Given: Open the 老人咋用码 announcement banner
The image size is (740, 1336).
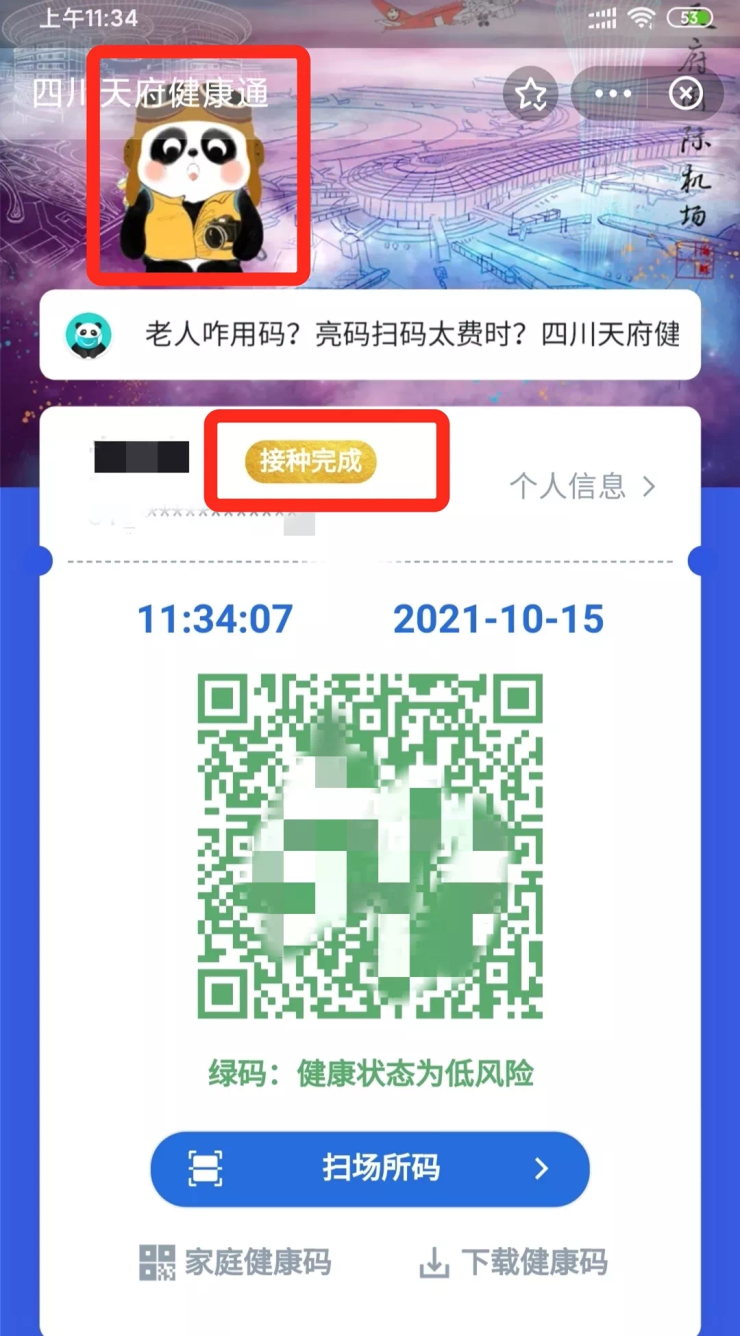Looking at the screenshot, I should pyautogui.click(x=370, y=335).
